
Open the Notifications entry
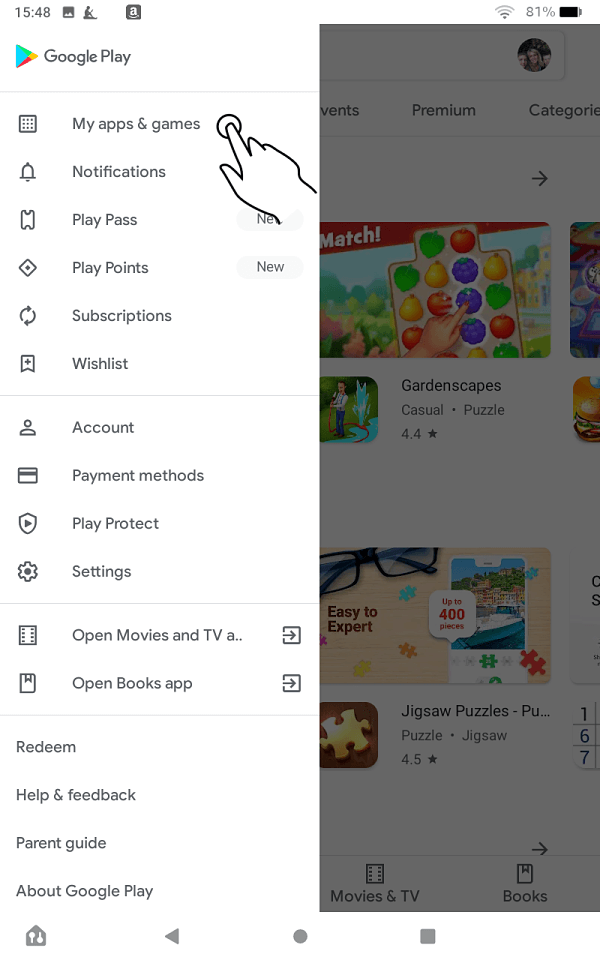click(x=159, y=172)
